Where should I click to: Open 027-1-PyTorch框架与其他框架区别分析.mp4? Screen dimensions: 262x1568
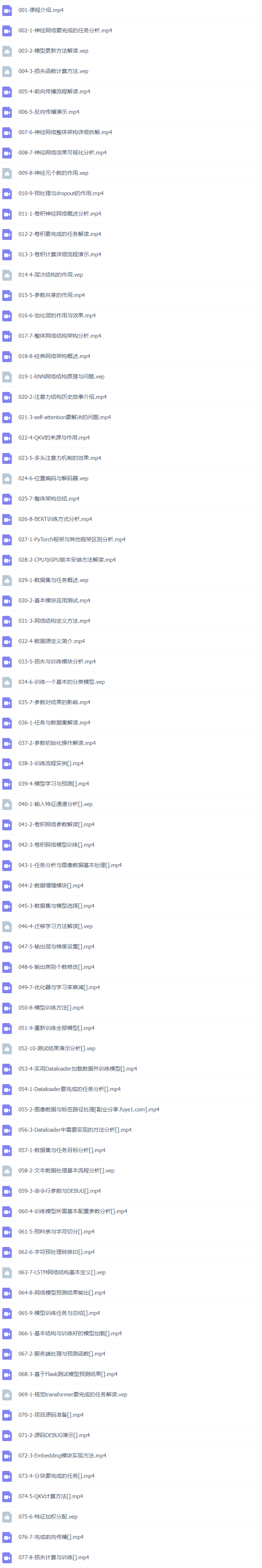[x=71, y=539]
